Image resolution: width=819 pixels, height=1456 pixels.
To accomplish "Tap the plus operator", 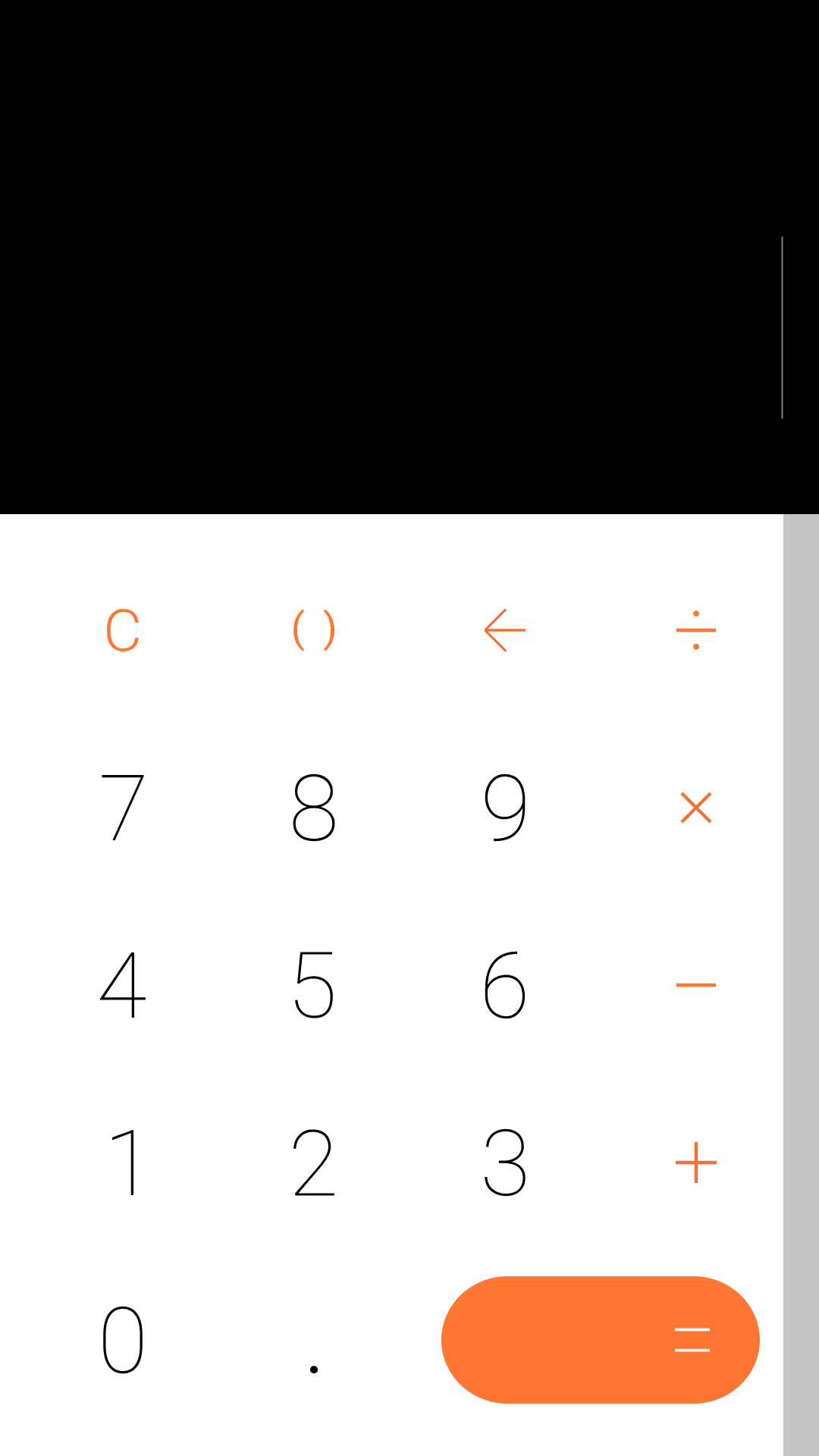I will click(x=696, y=1163).
